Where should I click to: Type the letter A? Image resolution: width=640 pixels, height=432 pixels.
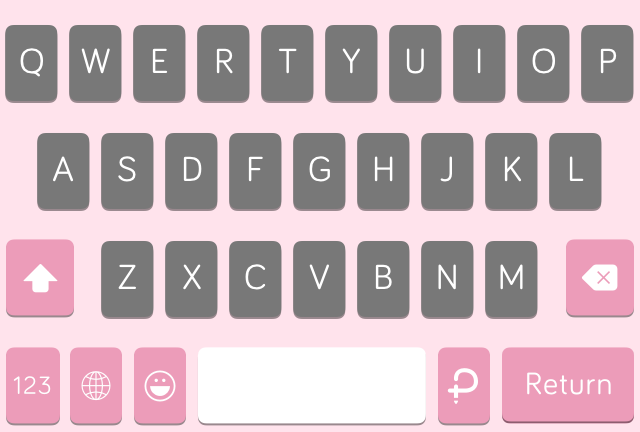[63, 170]
